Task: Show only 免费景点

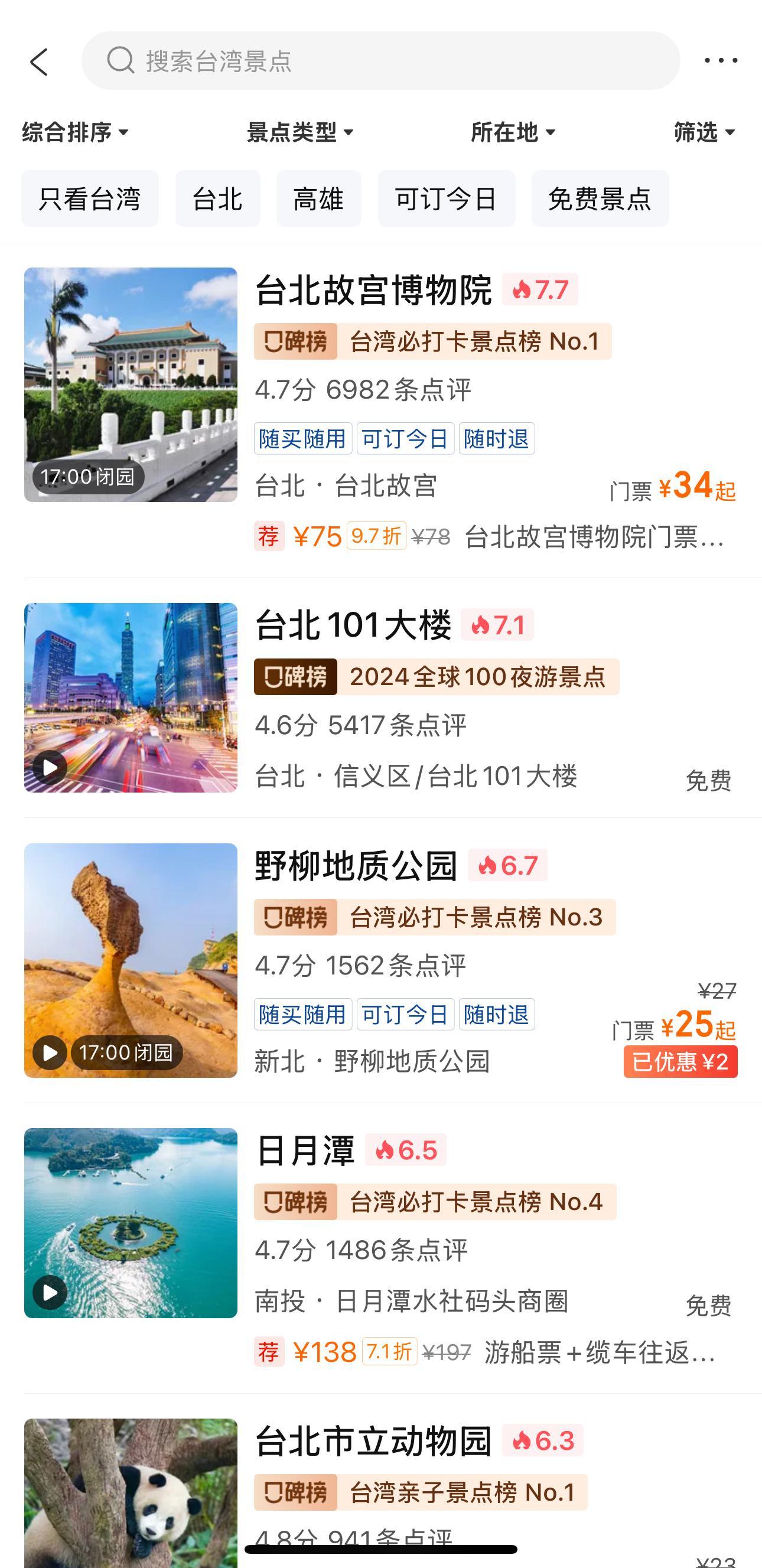Action: [600, 199]
